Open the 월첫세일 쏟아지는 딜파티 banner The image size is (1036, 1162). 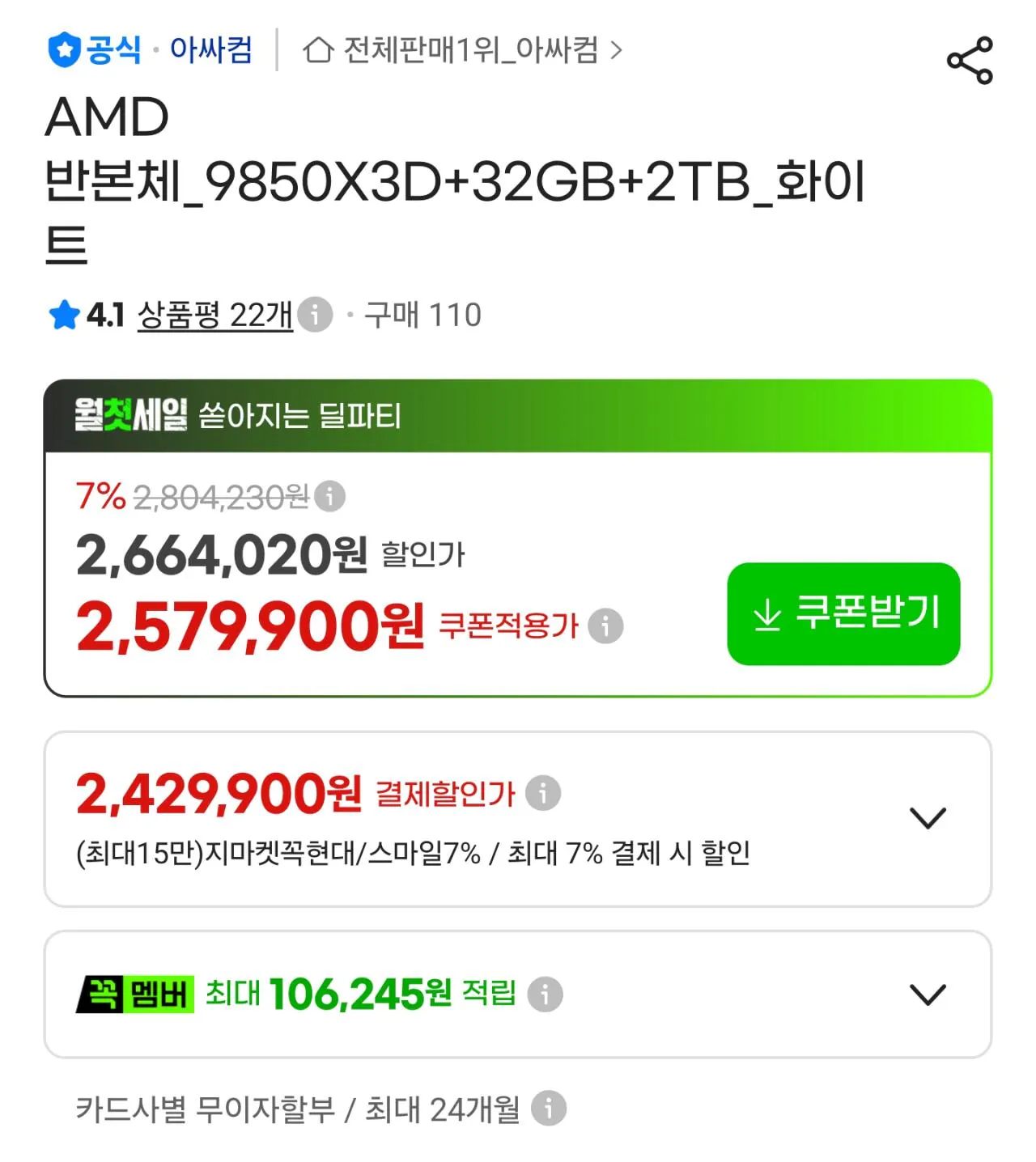tap(518, 416)
